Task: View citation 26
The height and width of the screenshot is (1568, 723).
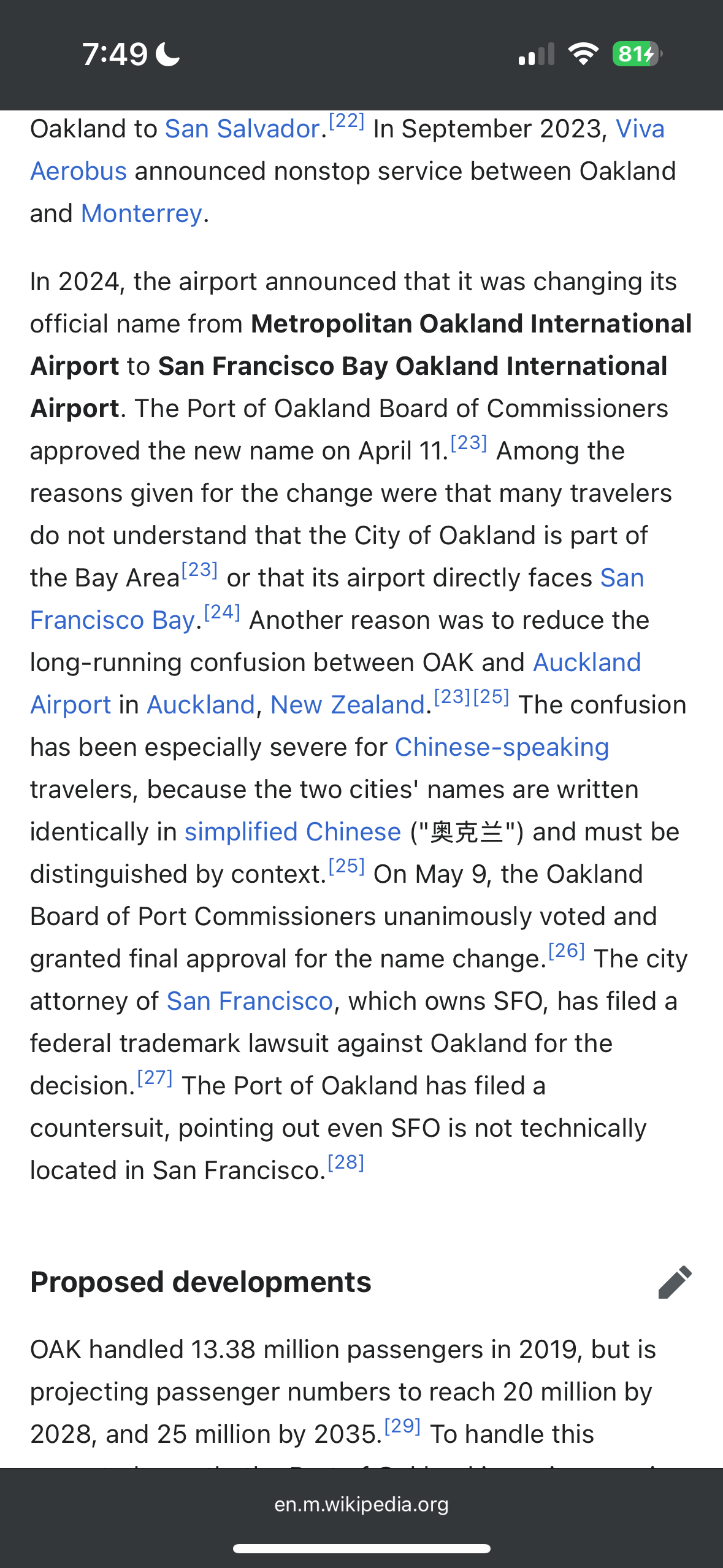Action: click(x=566, y=951)
